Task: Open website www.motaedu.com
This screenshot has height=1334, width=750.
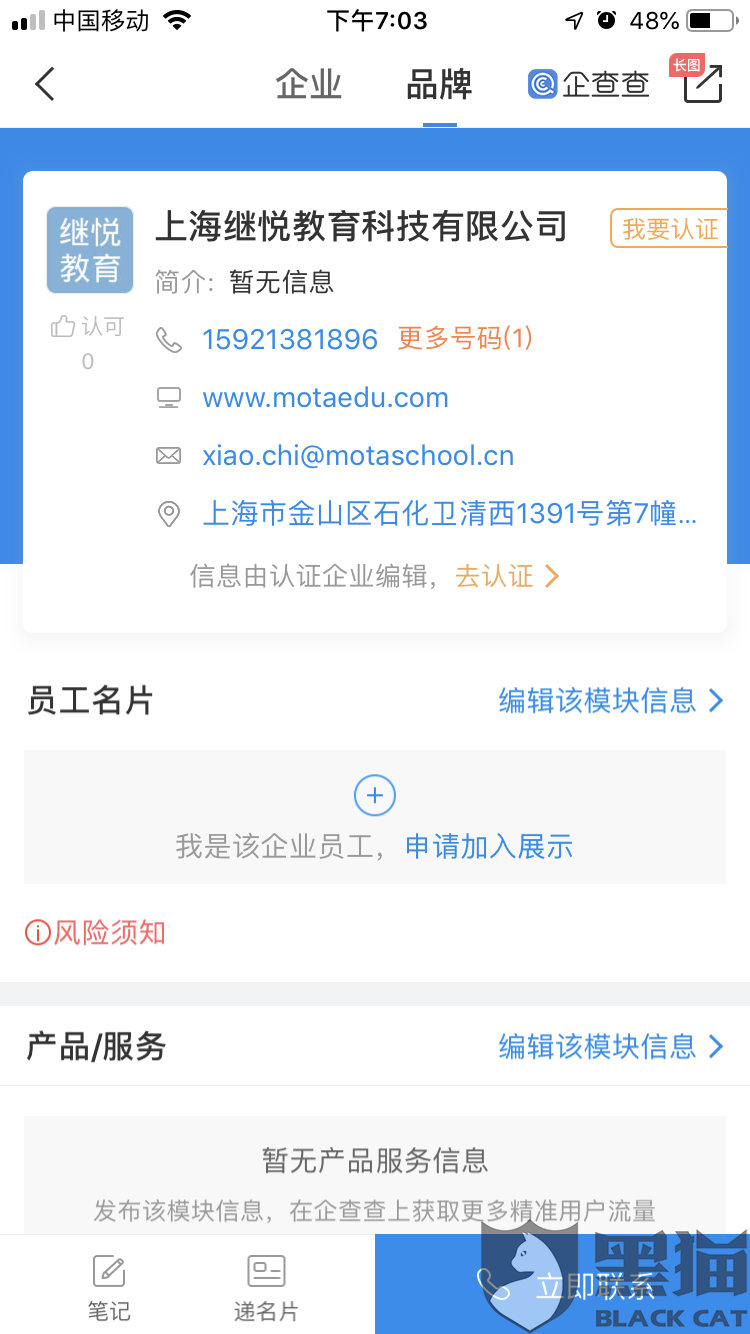Action: 325,398
